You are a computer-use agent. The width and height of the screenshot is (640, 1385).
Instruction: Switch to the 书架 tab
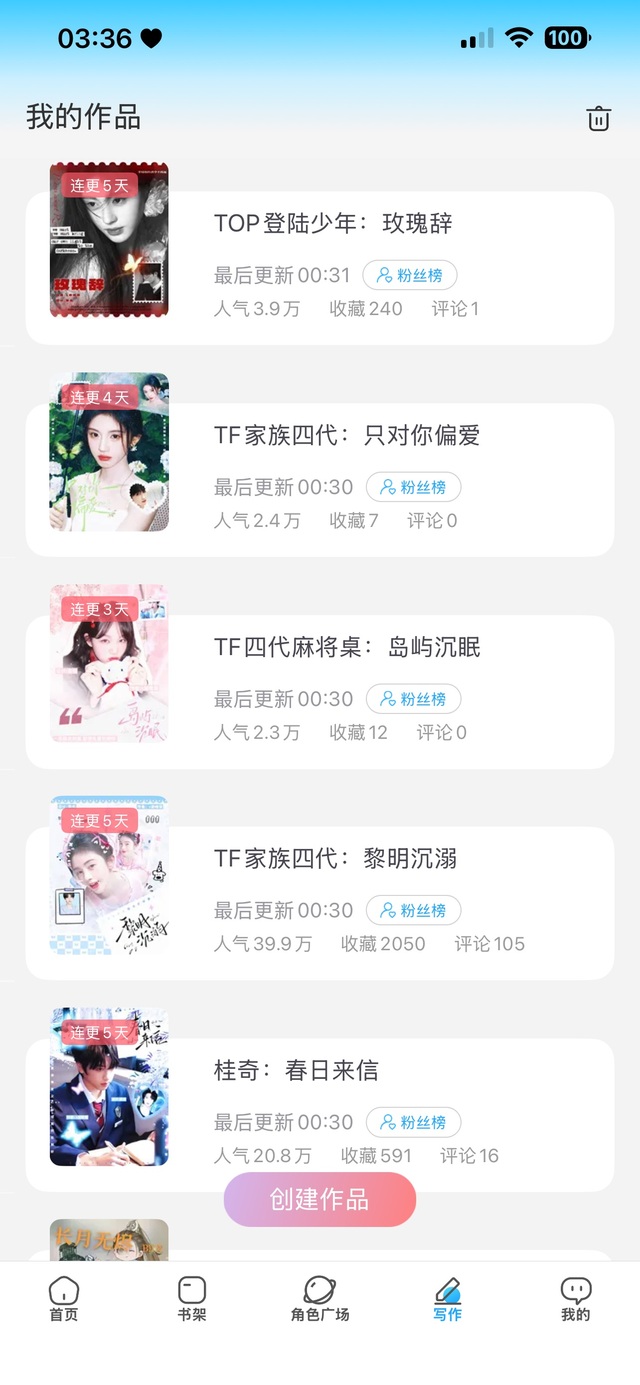click(192, 1299)
